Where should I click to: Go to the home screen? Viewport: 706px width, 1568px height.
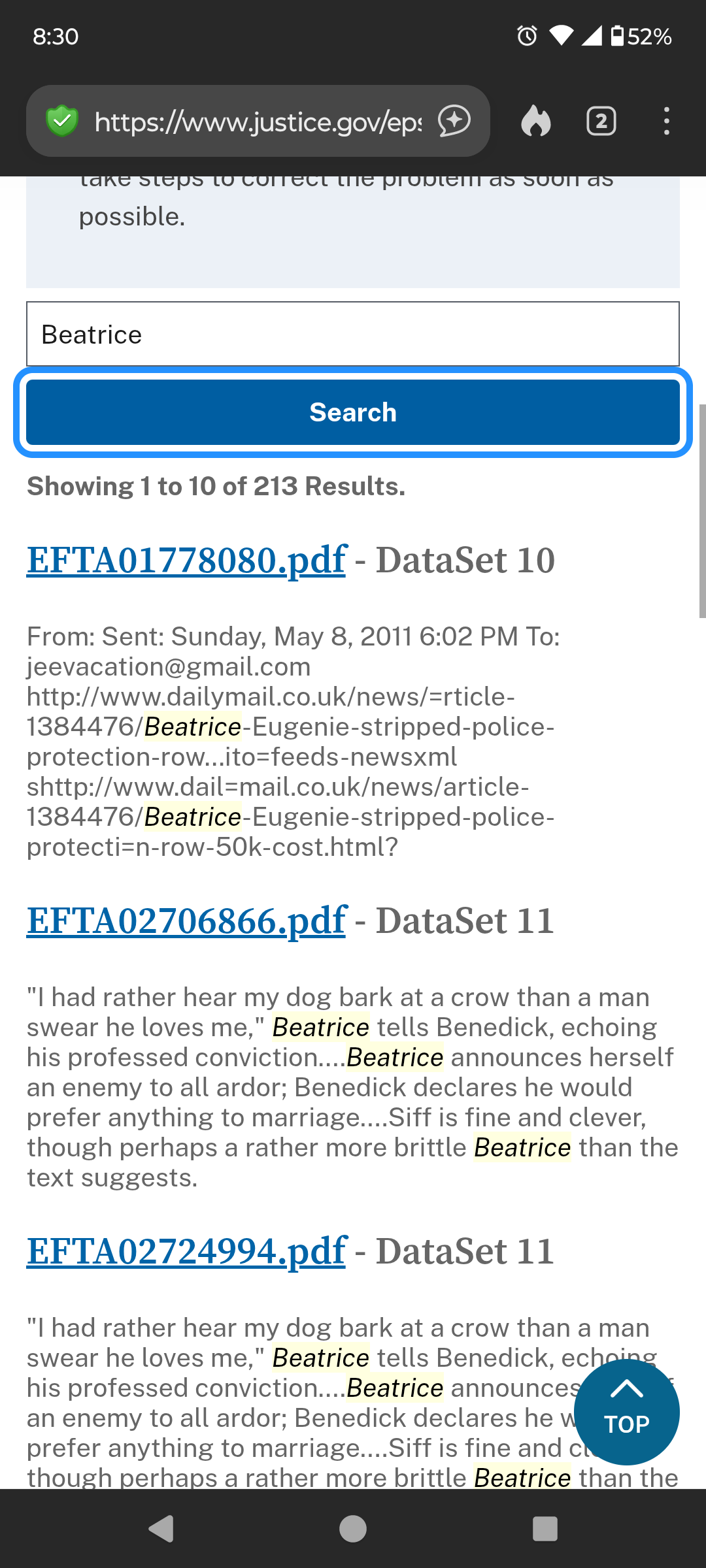[x=352, y=1529]
